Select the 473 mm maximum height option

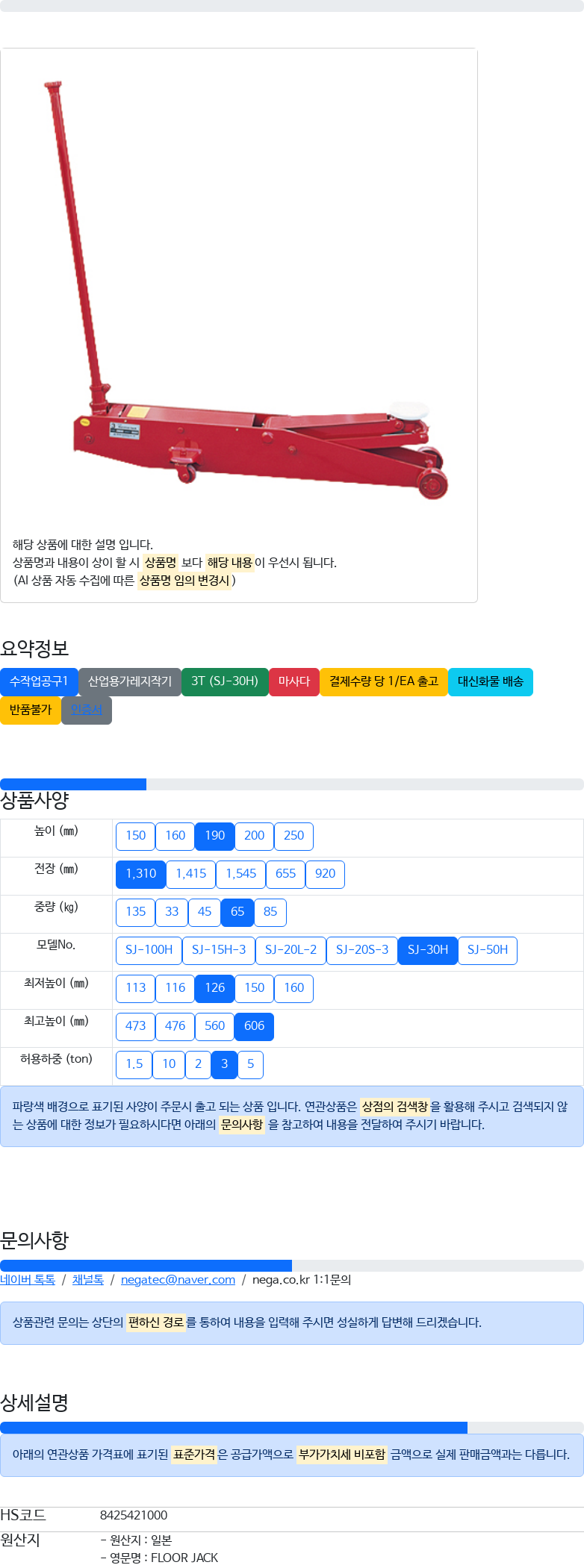tap(135, 1025)
